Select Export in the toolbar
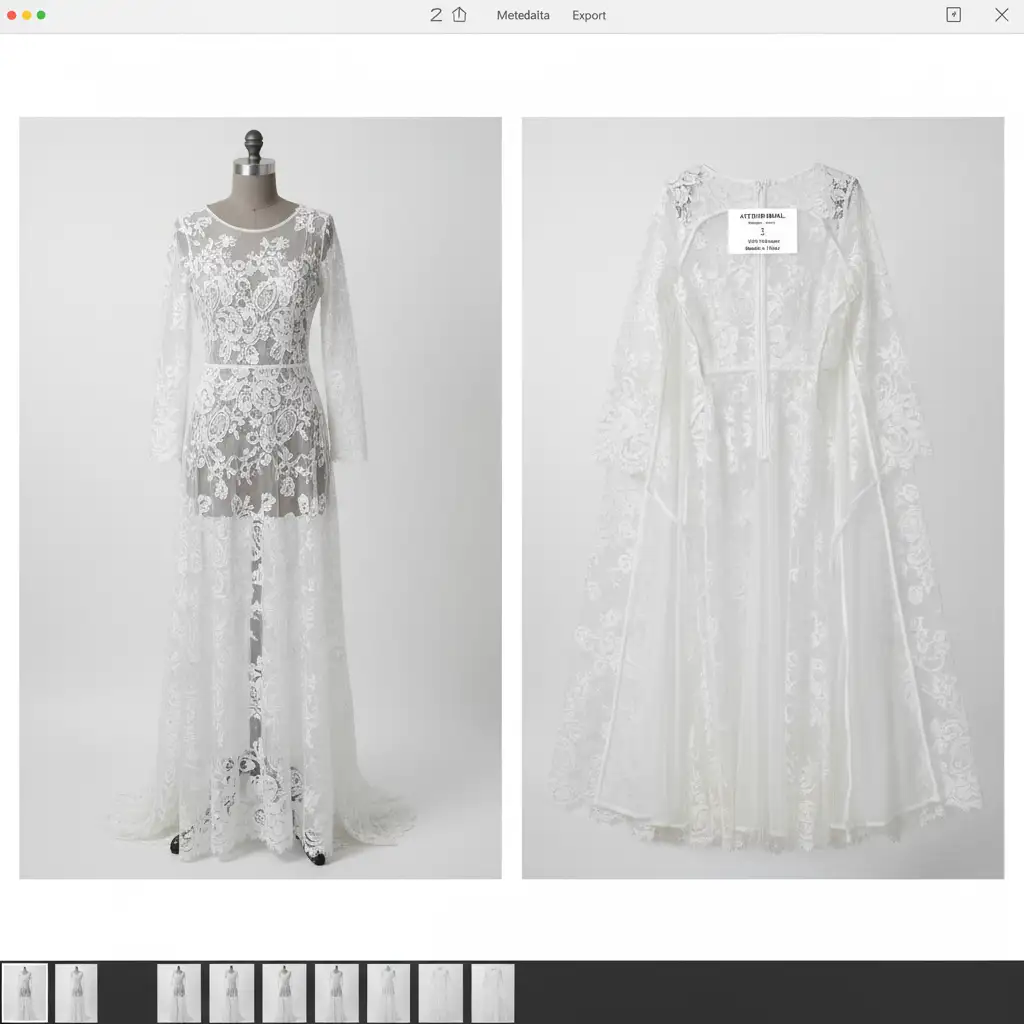The width and height of the screenshot is (1024, 1024). pos(589,15)
